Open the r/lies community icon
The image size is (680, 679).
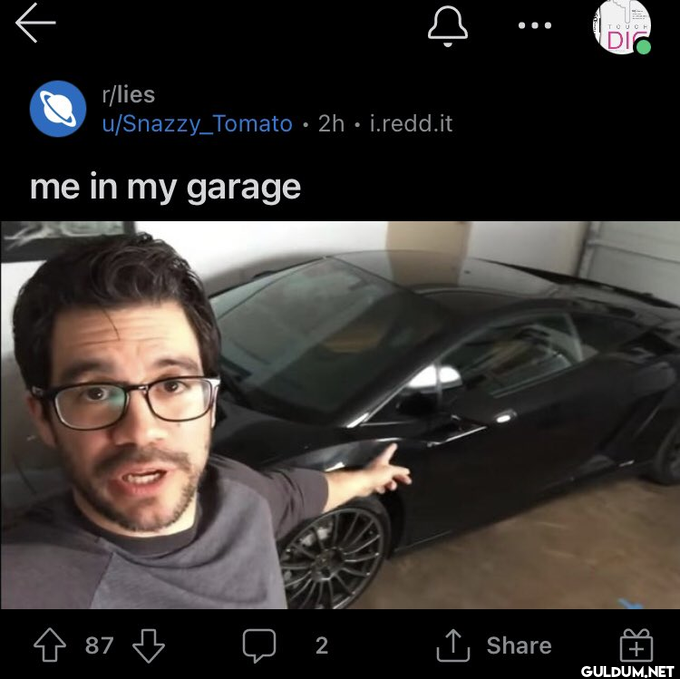[58, 108]
